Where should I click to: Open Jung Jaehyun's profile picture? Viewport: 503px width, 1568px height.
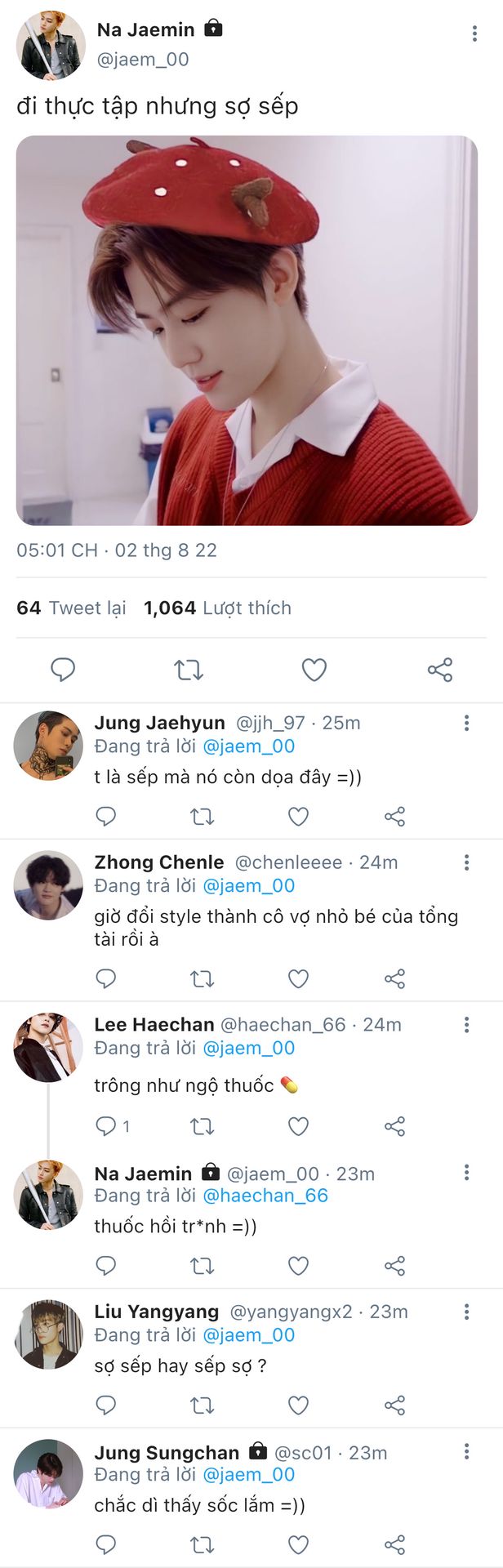tap(48, 745)
